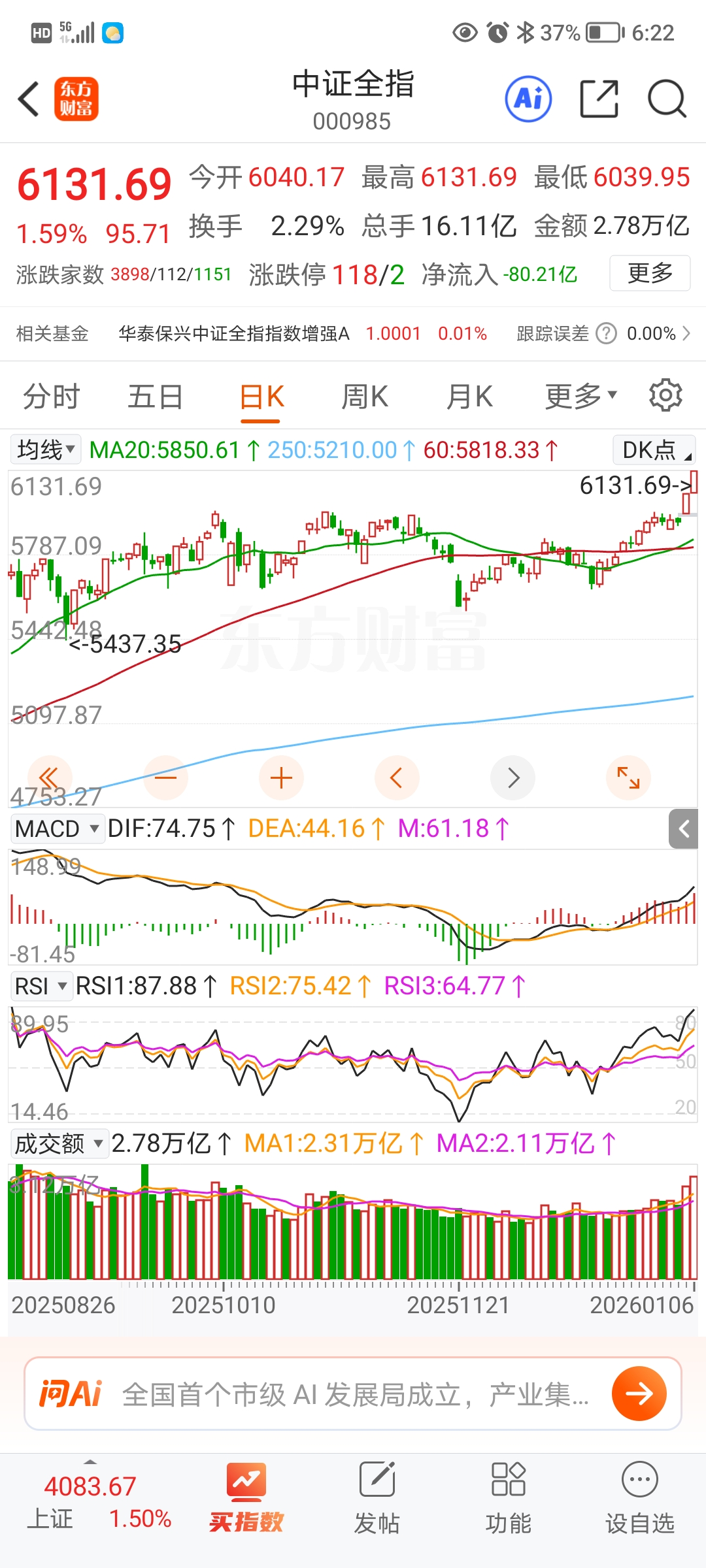Select the 周K chart tab

[365, 397]
